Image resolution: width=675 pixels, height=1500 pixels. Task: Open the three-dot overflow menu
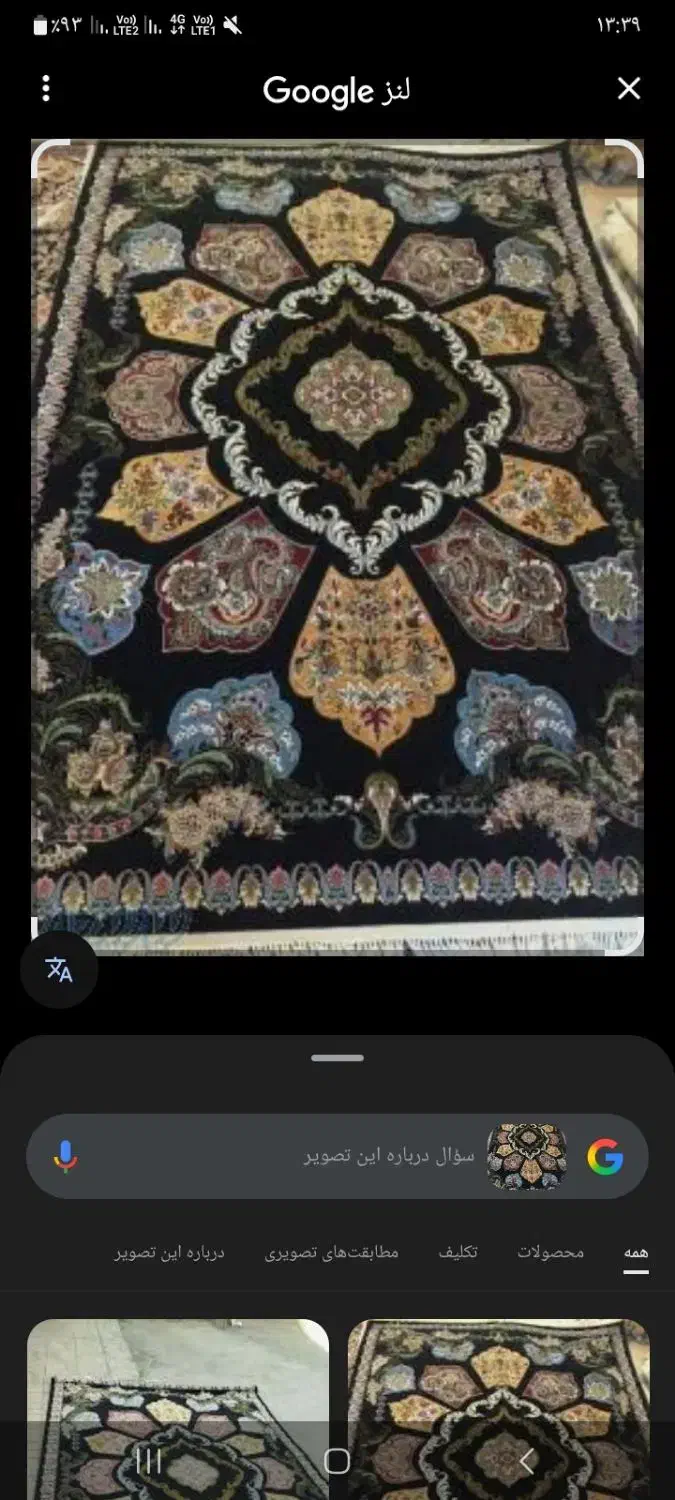46,89
